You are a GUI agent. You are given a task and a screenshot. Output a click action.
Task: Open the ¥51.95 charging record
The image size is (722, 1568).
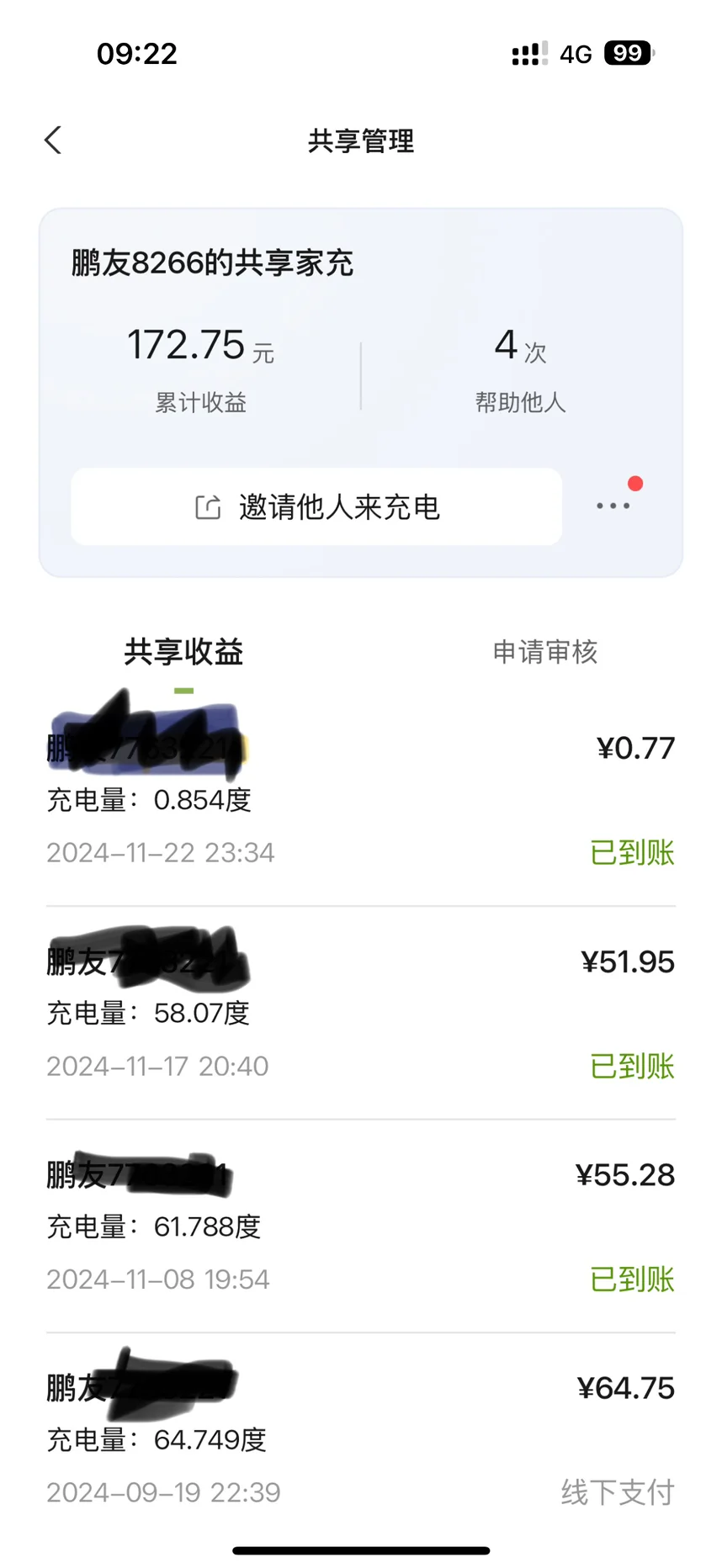pos(361,1013)
